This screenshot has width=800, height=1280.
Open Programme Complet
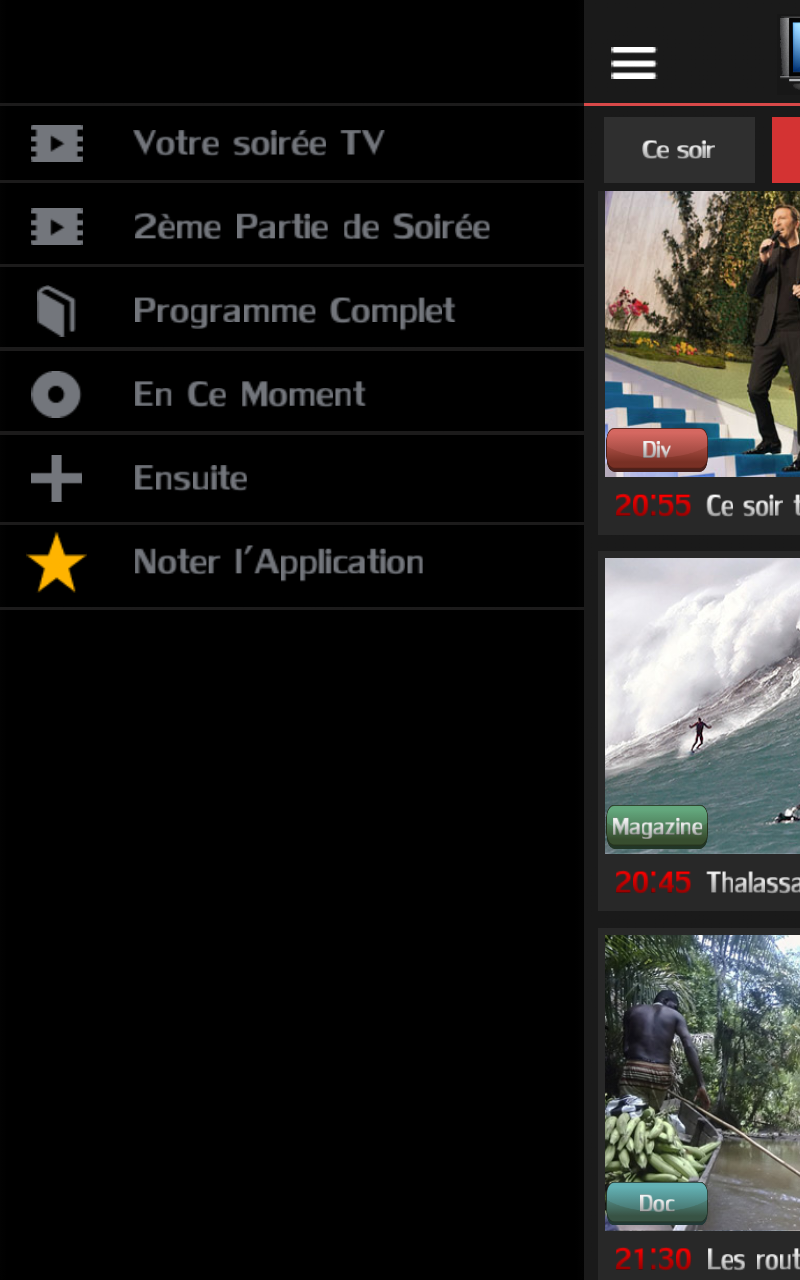293,311
